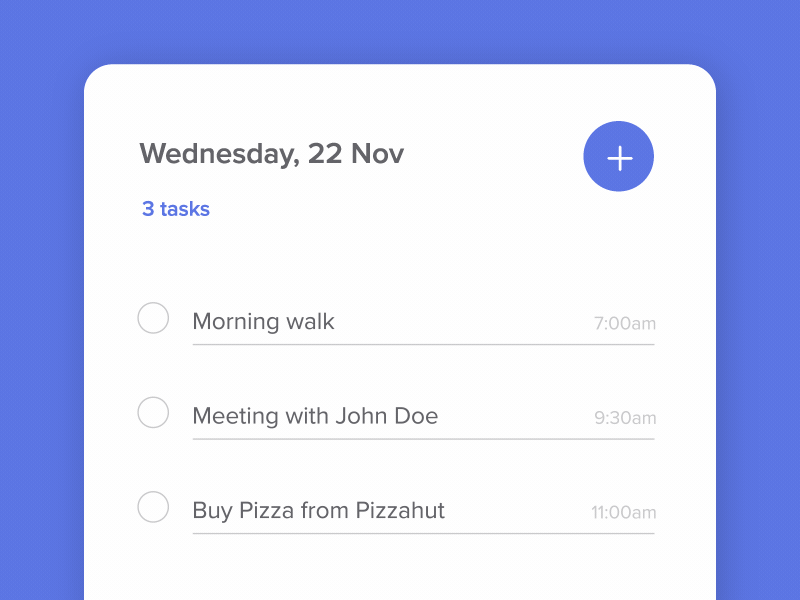Tick the Buy Pizza from Pizzahut checkbox

click(153, 507)
